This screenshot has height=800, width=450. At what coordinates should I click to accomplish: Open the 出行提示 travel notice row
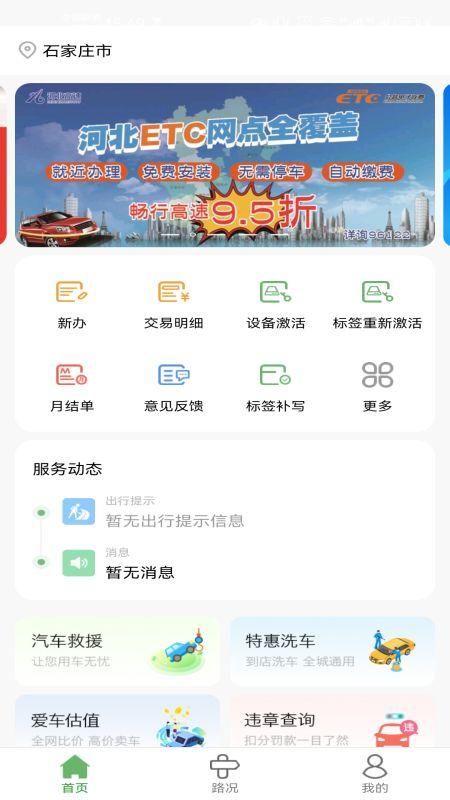coord(225,512)
